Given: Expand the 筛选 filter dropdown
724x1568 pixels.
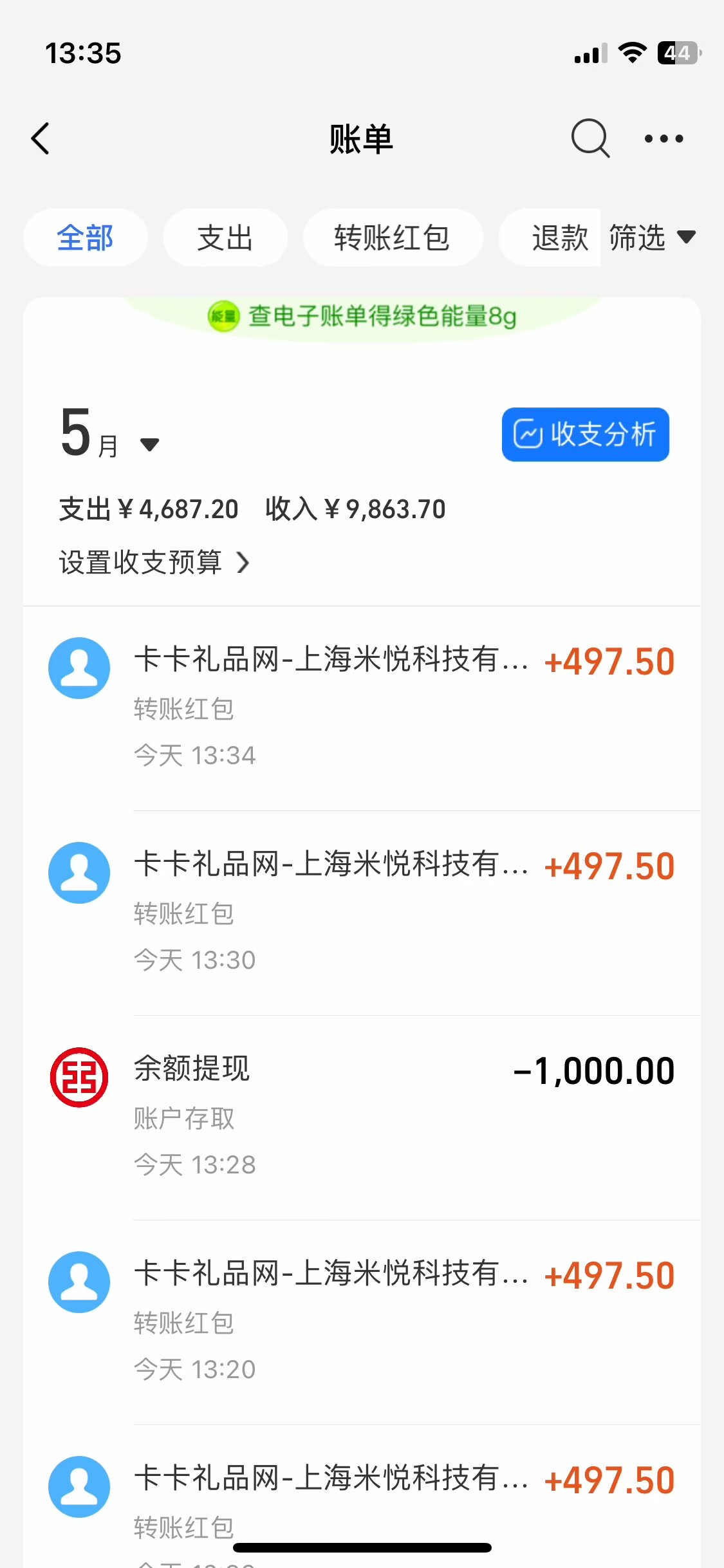Looking at the screenshot, I should [x=651, y=238].
